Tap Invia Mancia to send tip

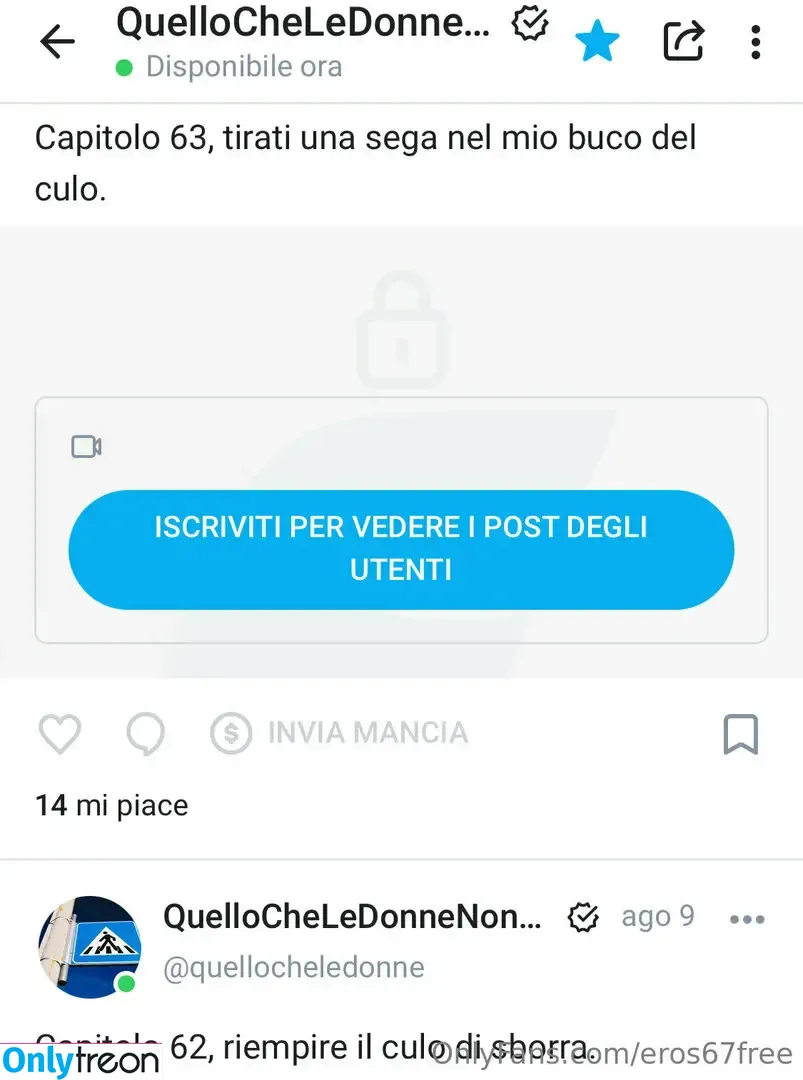tap(340, 733)
